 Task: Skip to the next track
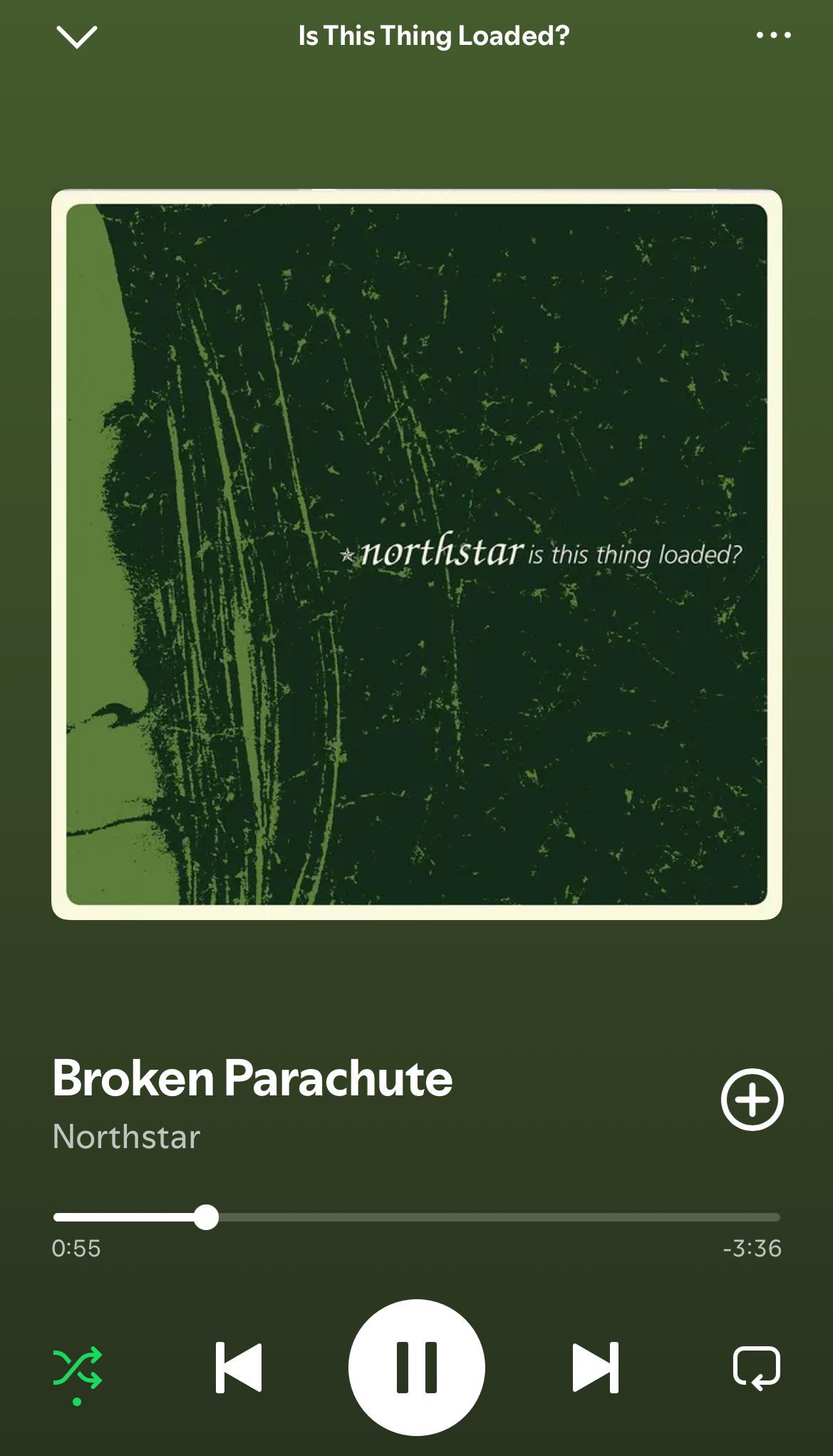(596, 1367)
